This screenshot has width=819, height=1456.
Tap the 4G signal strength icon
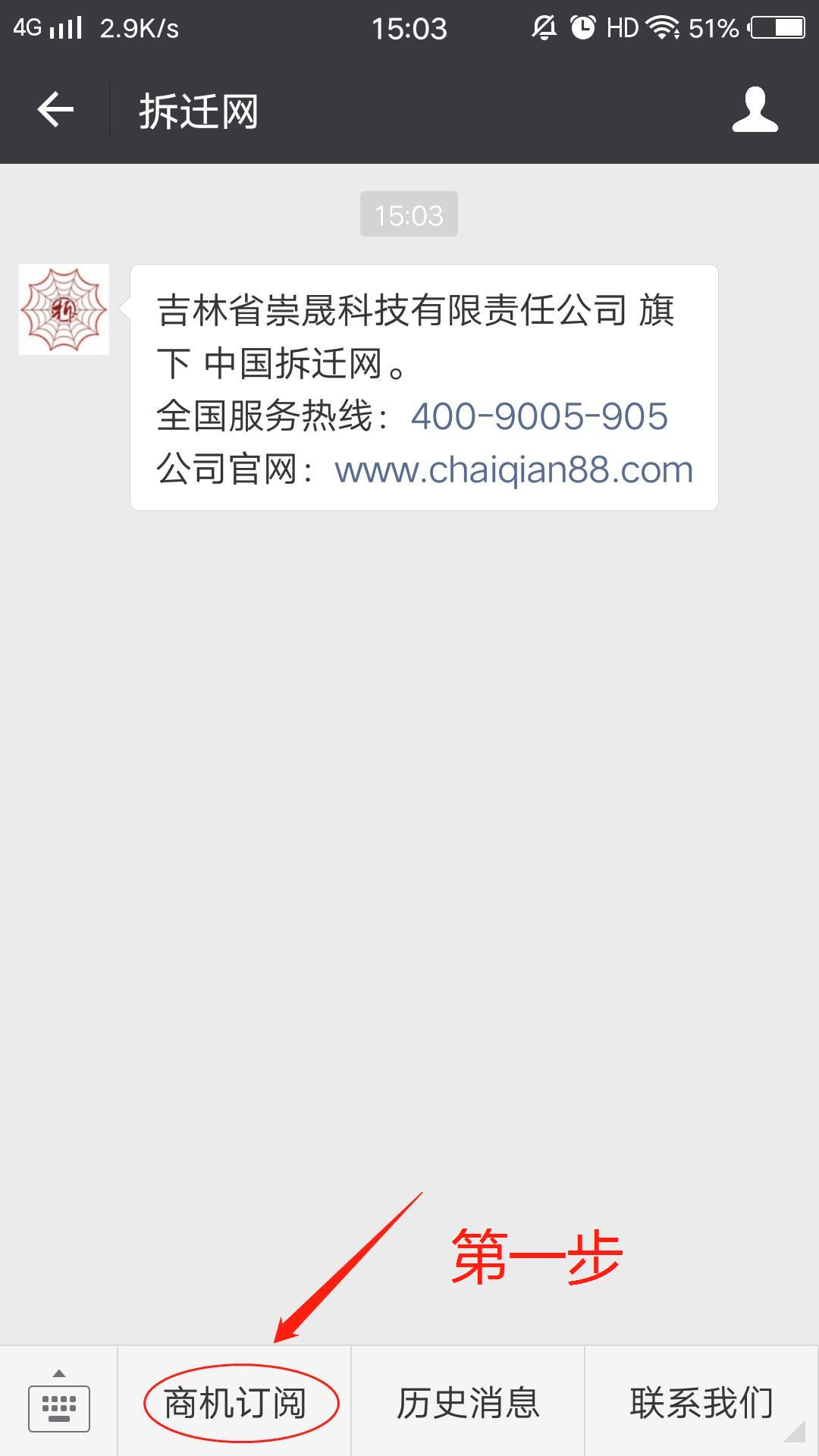pos(45,27)
